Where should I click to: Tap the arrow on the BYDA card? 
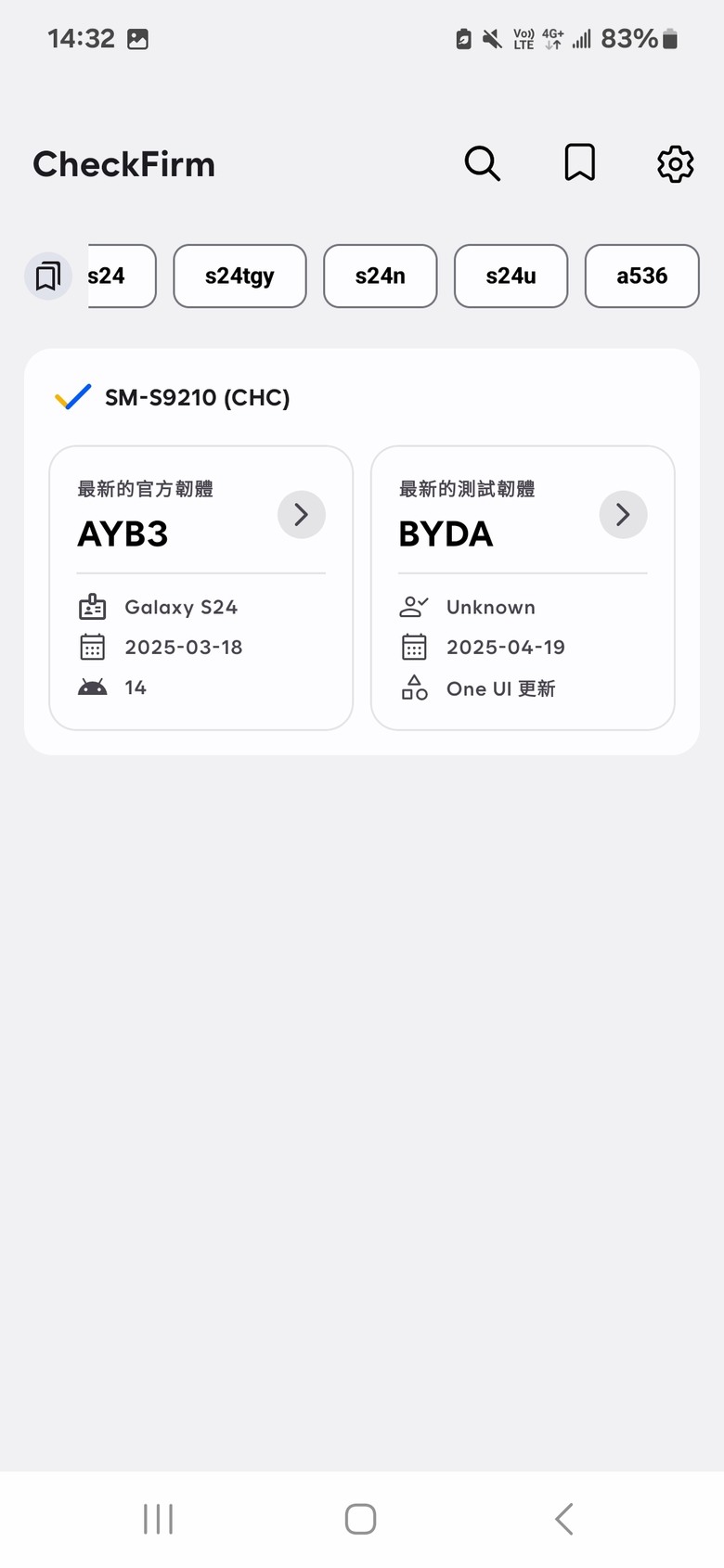pos(623,515)
